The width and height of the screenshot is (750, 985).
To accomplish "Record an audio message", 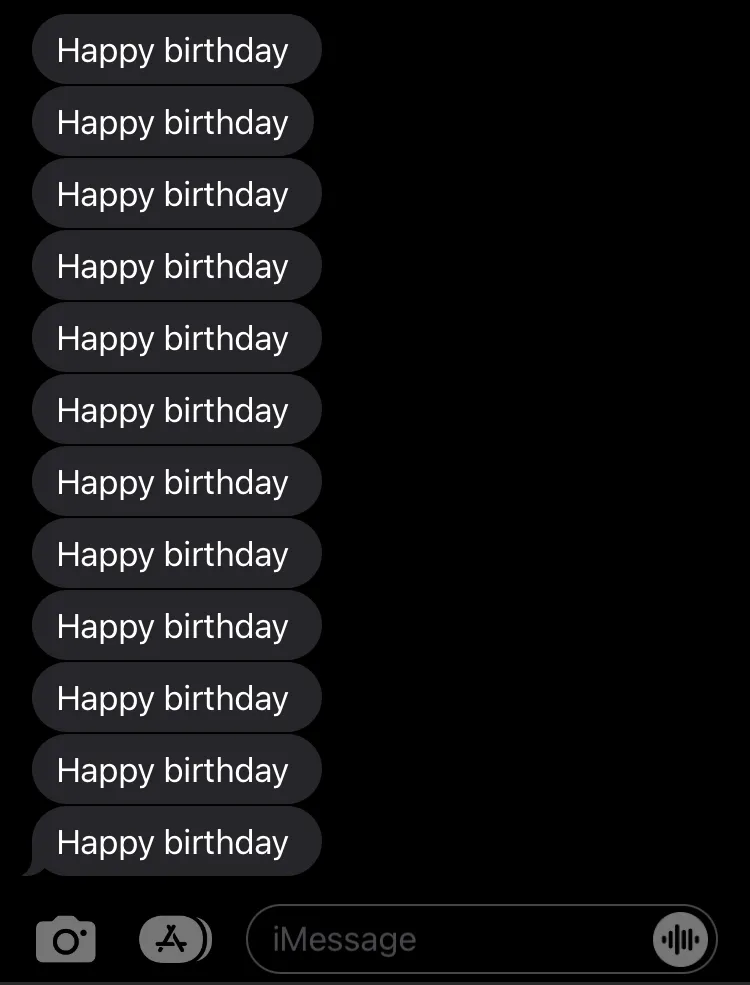I will coord(681,939).
